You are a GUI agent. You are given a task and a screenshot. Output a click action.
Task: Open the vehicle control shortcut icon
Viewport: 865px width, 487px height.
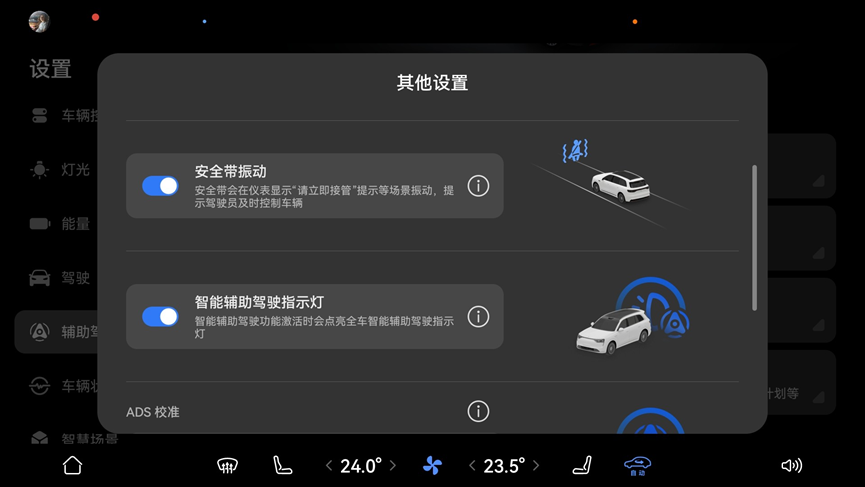tap(637, 465)
